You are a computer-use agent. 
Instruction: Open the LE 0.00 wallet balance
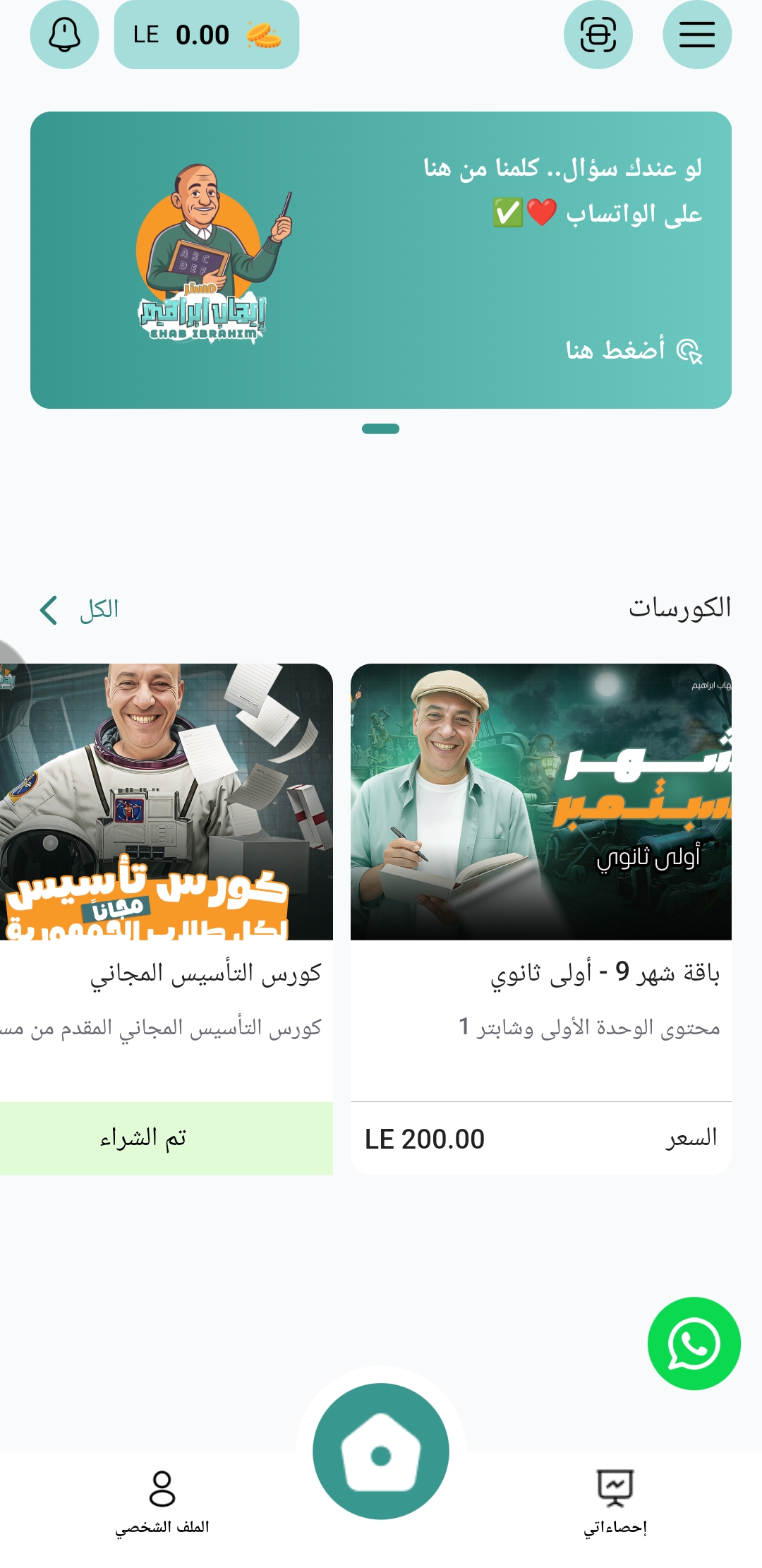pyautogui.click(x=207, y=35)
